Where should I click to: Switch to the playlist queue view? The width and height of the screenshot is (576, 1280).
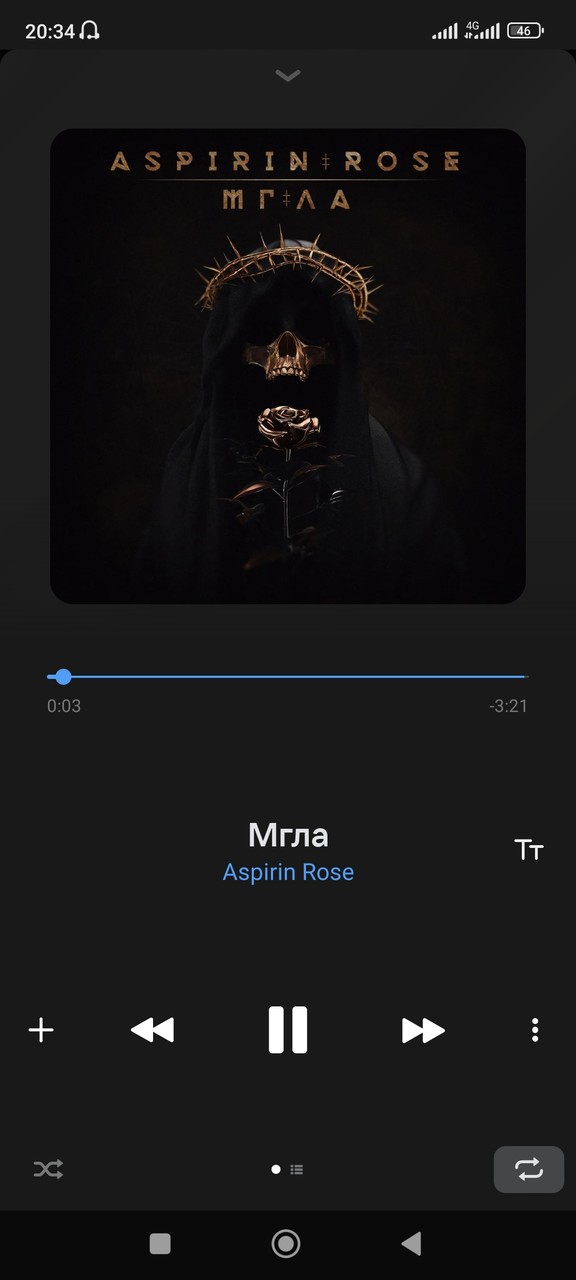tap(297, 1169)
